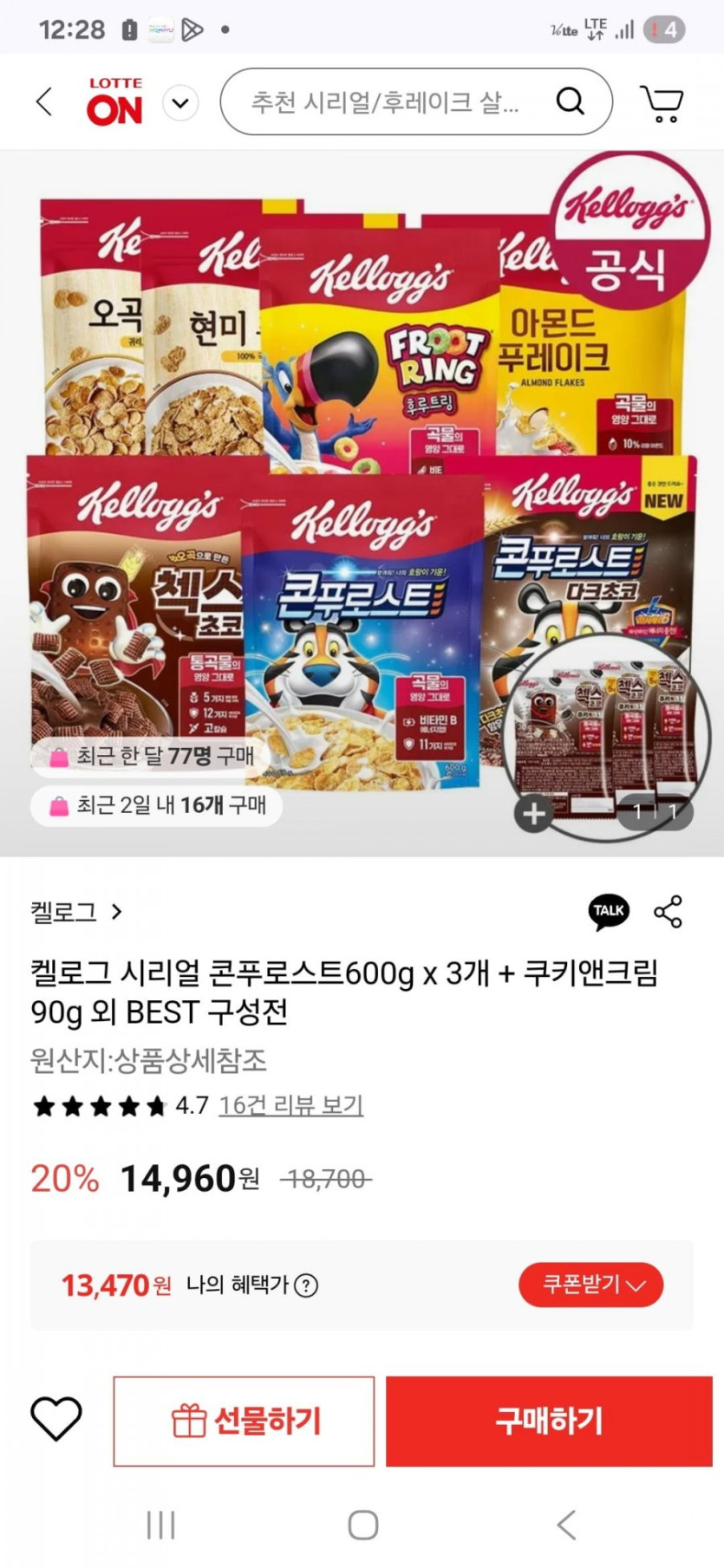
Task: Share this Kellogg's product
Action: click(x=668, y=912)
